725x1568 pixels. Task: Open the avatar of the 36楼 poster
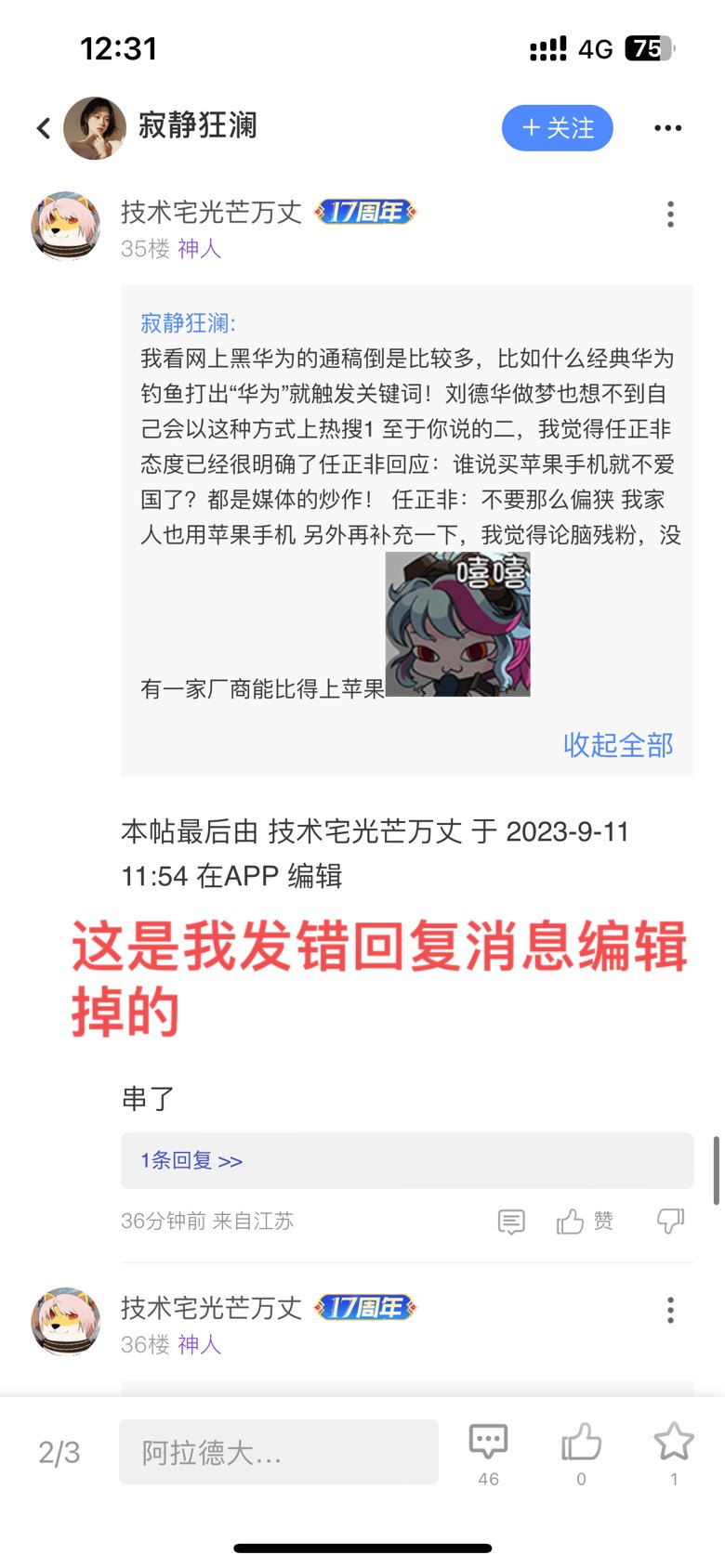click(66, 1322)
